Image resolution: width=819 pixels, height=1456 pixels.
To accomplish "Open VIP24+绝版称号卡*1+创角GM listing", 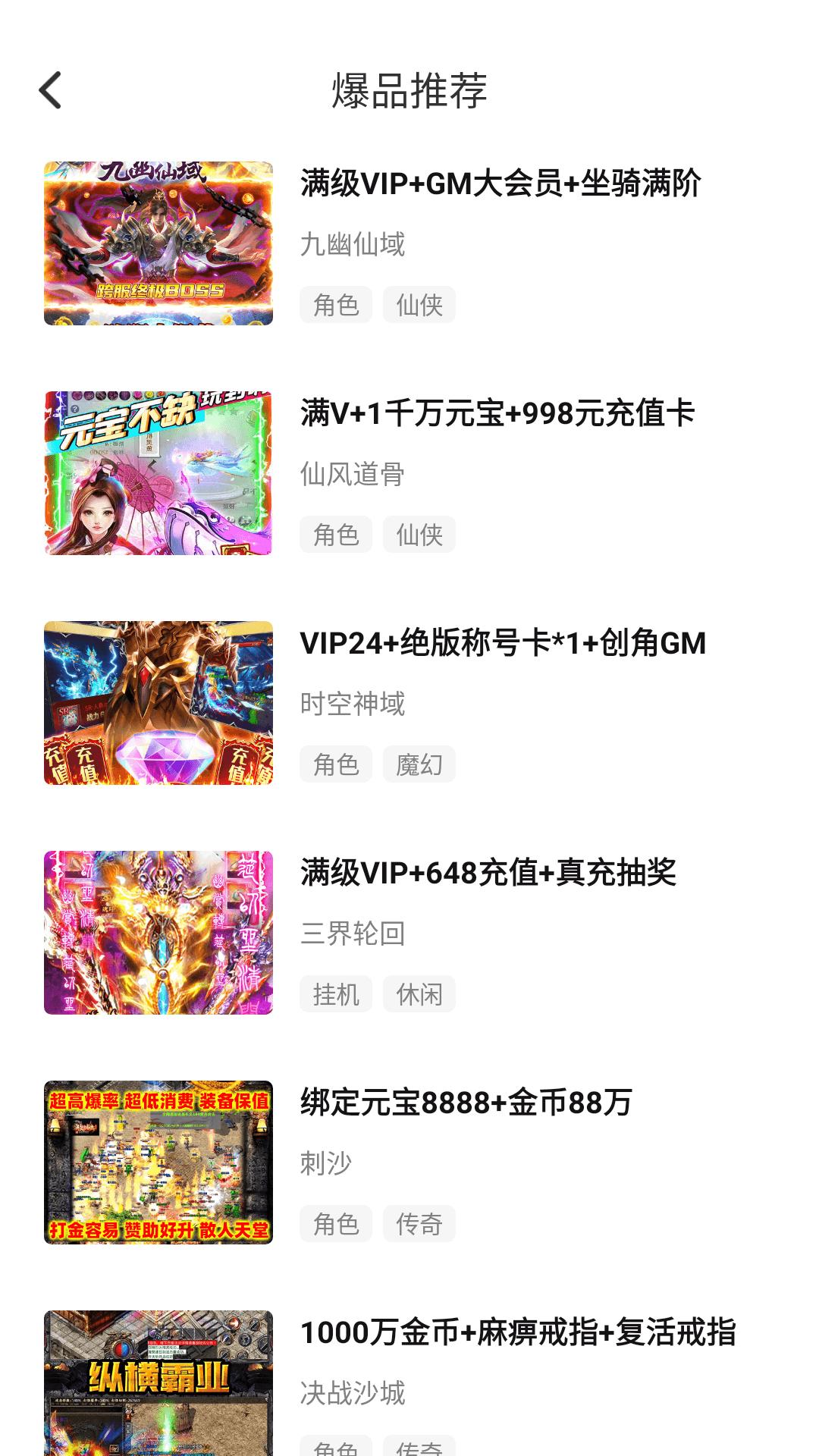I will coord(502,644).
